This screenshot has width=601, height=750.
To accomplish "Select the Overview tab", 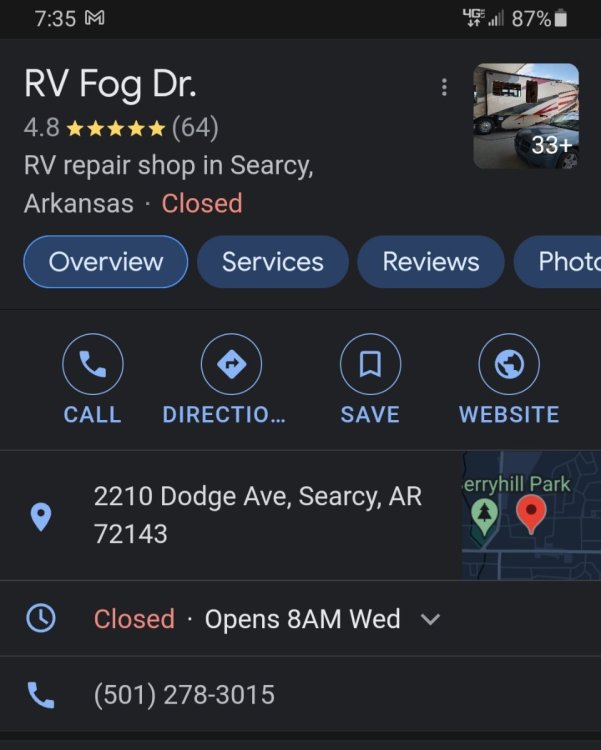I will point(106,262).
